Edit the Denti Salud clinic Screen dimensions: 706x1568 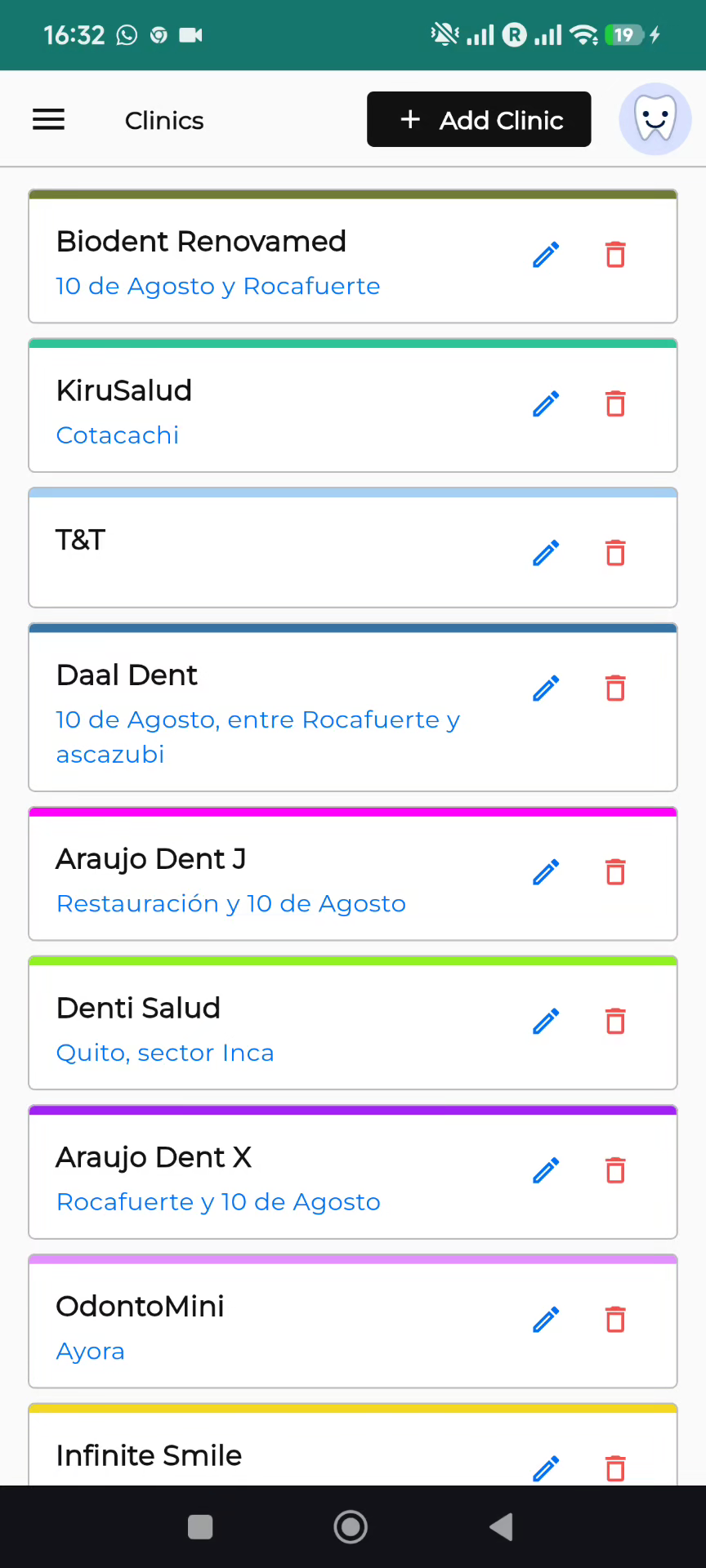(x=546, y=1022)
